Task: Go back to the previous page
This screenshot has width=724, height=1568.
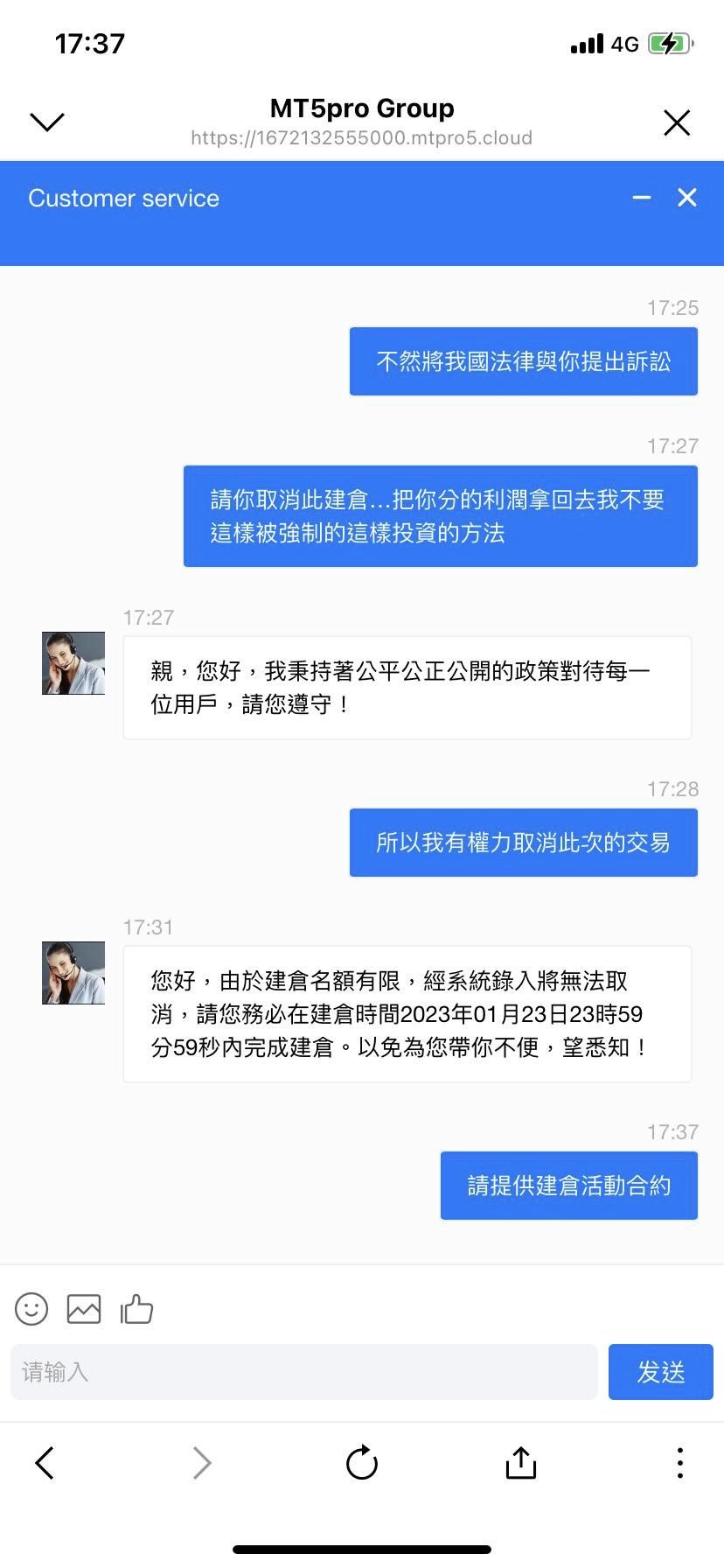Action: 45,1462
